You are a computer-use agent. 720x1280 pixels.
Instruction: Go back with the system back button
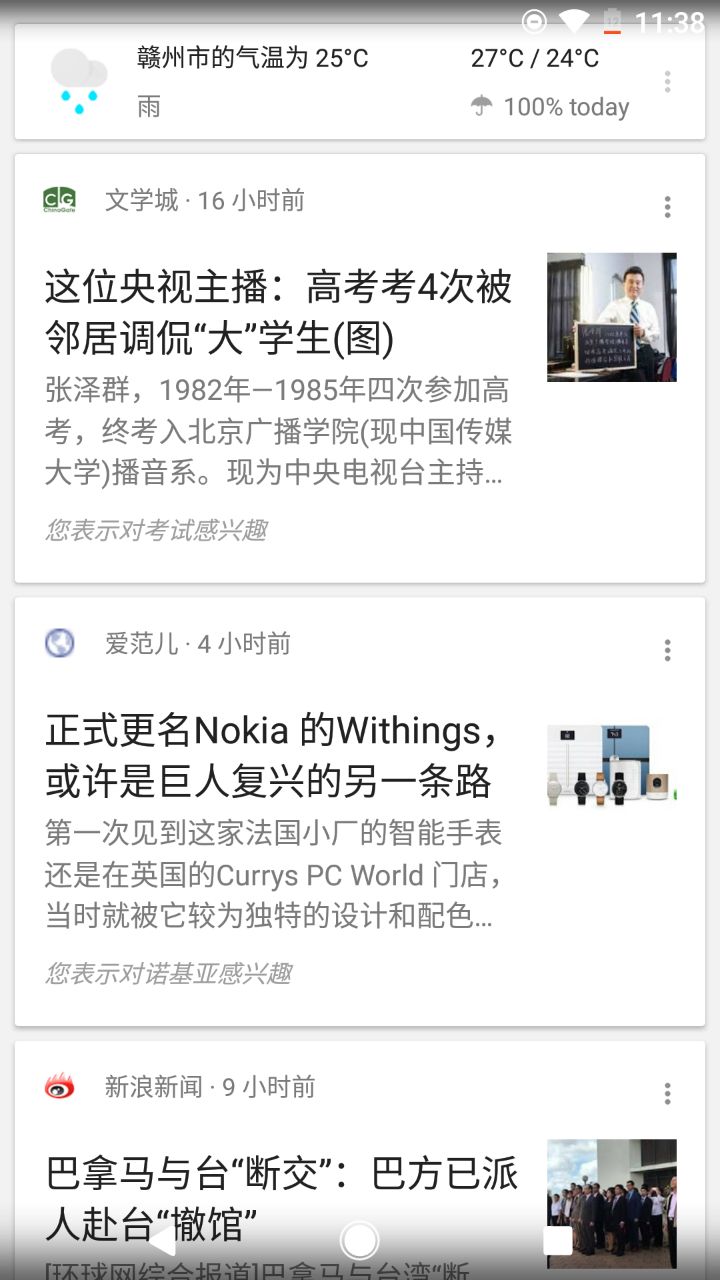click(x=162, y=1241)
